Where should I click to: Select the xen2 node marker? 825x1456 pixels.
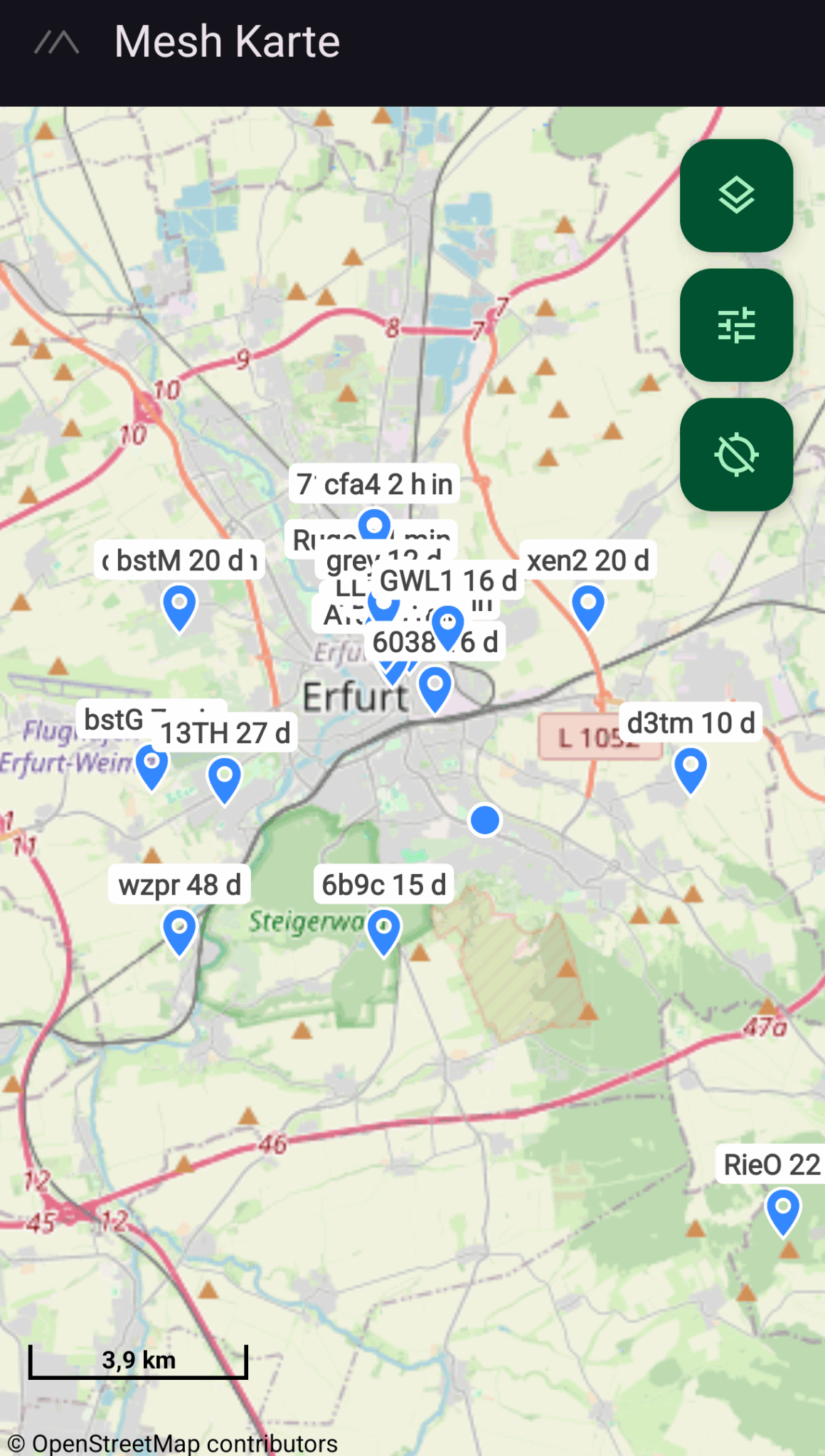click(x=588, y=606)
